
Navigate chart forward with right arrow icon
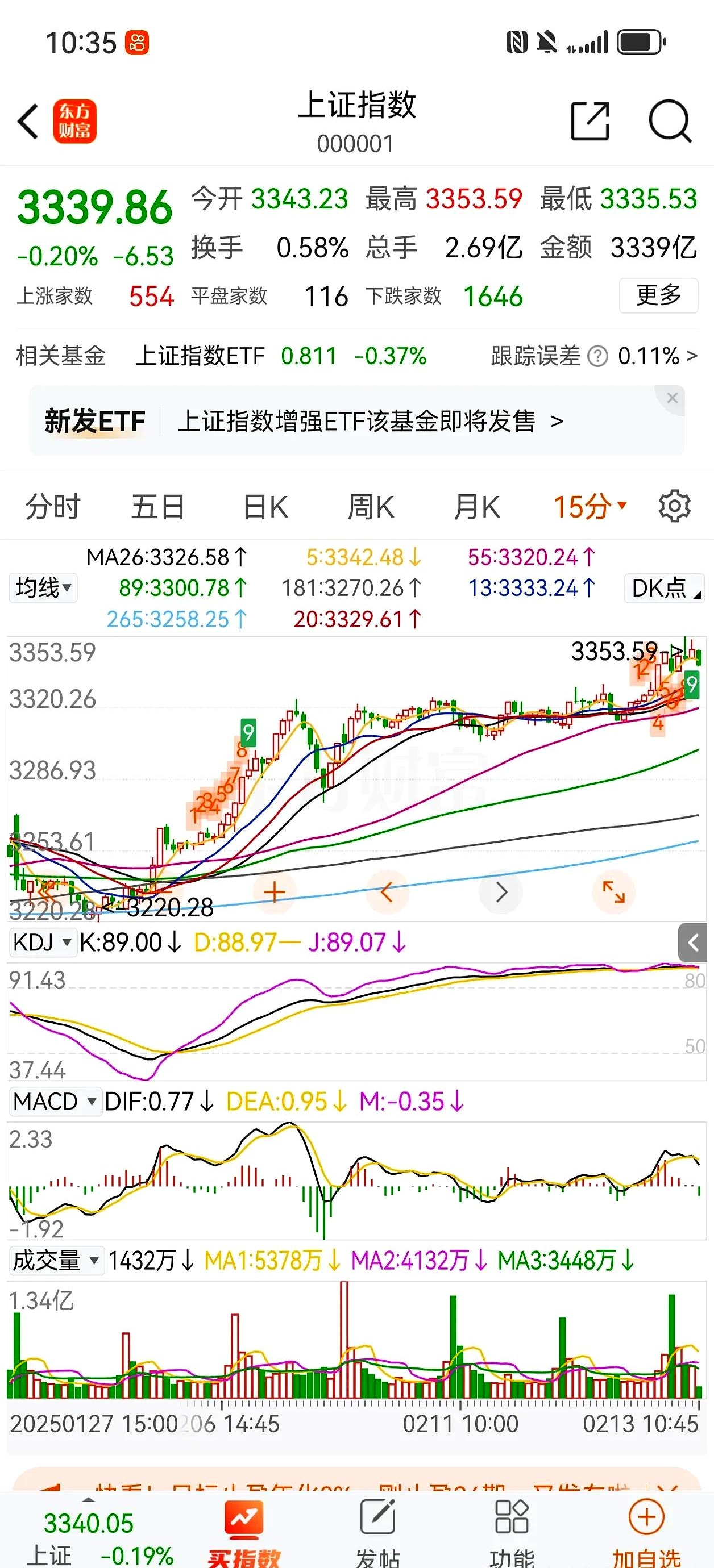point(501,892)
